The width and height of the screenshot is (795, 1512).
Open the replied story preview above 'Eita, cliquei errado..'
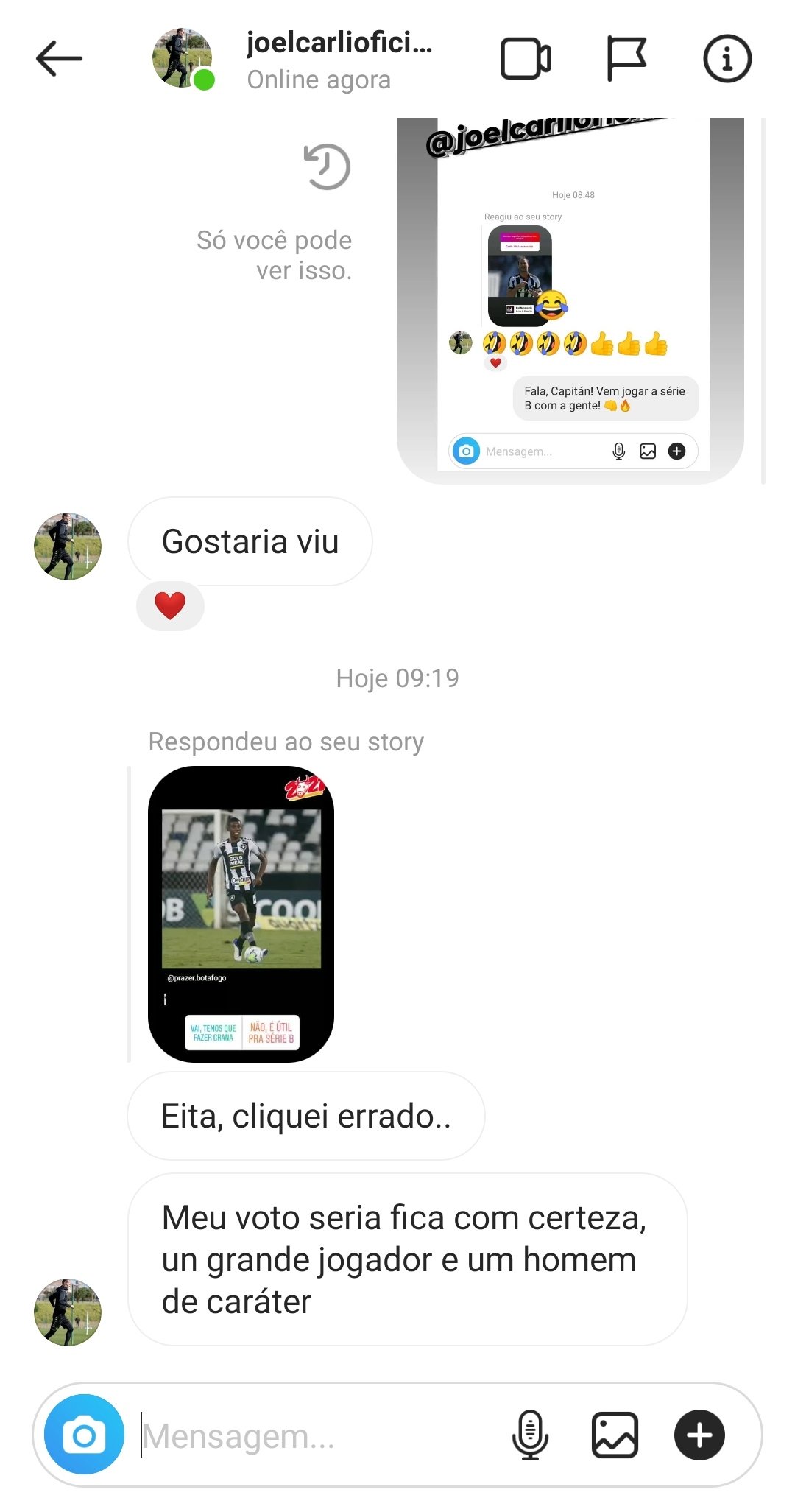tap(241, 913)
